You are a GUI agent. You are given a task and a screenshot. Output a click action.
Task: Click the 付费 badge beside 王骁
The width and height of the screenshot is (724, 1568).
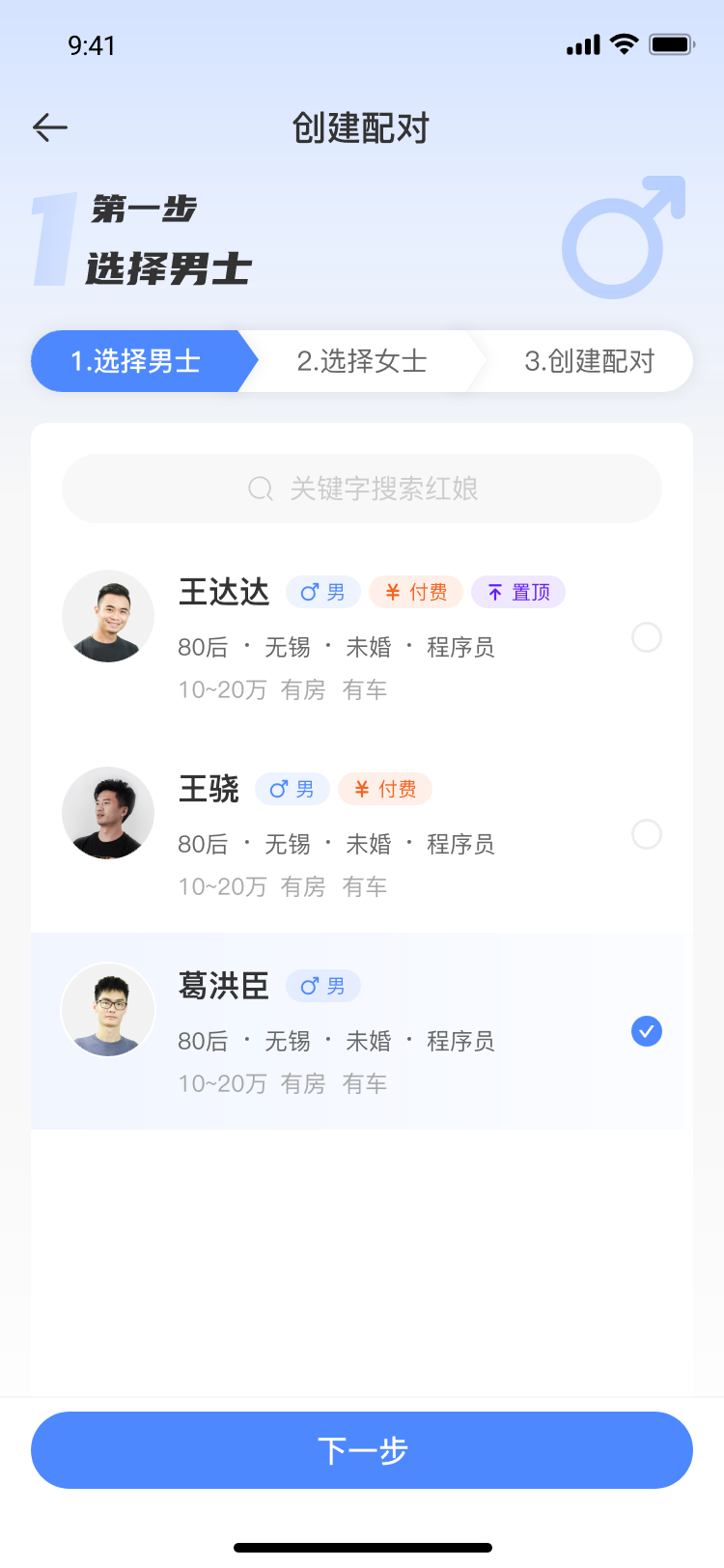(x=384, y=789)
